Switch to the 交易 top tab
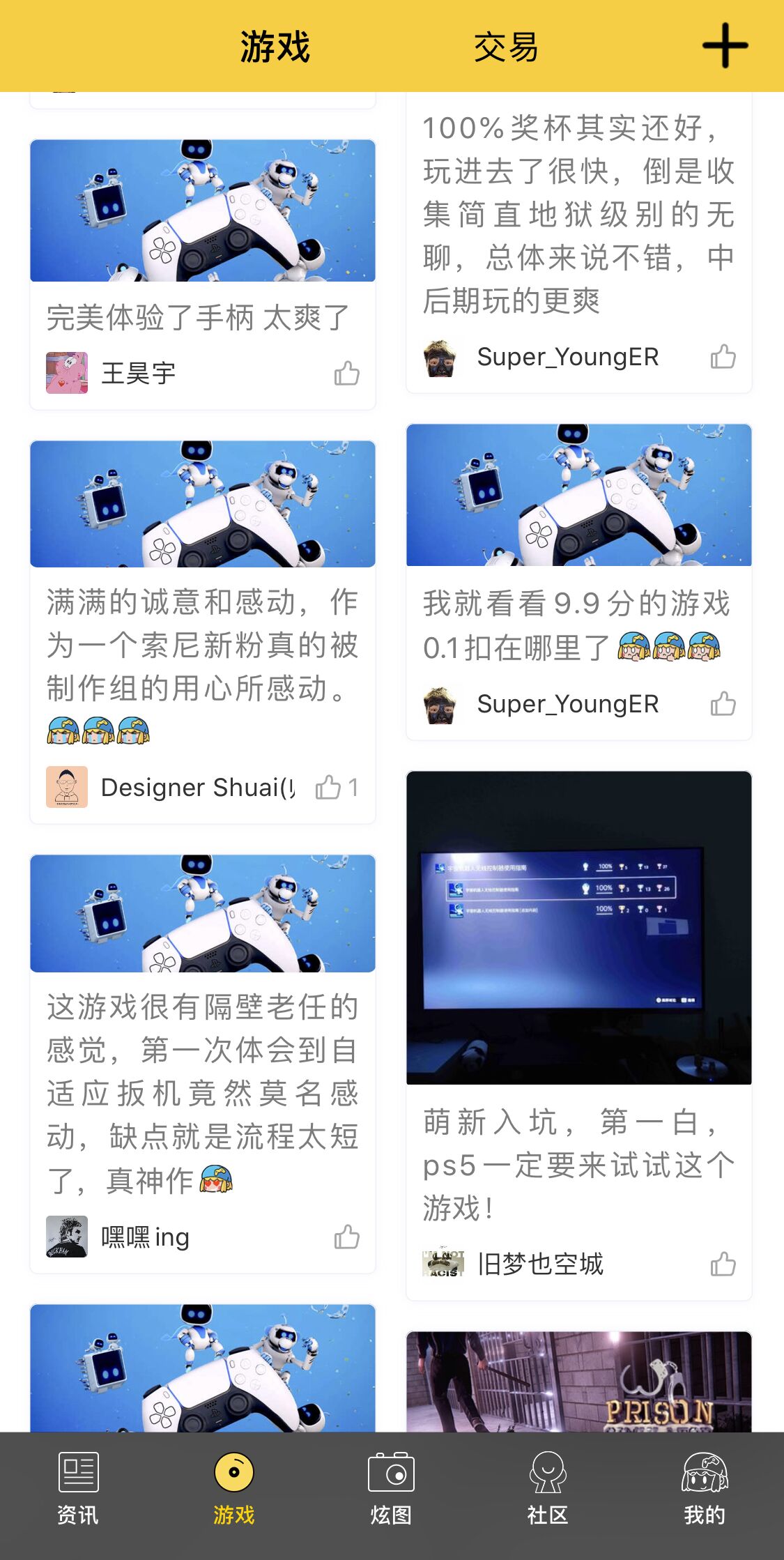The width and height of the screenshot is (784, 1560). click(505, 47)
